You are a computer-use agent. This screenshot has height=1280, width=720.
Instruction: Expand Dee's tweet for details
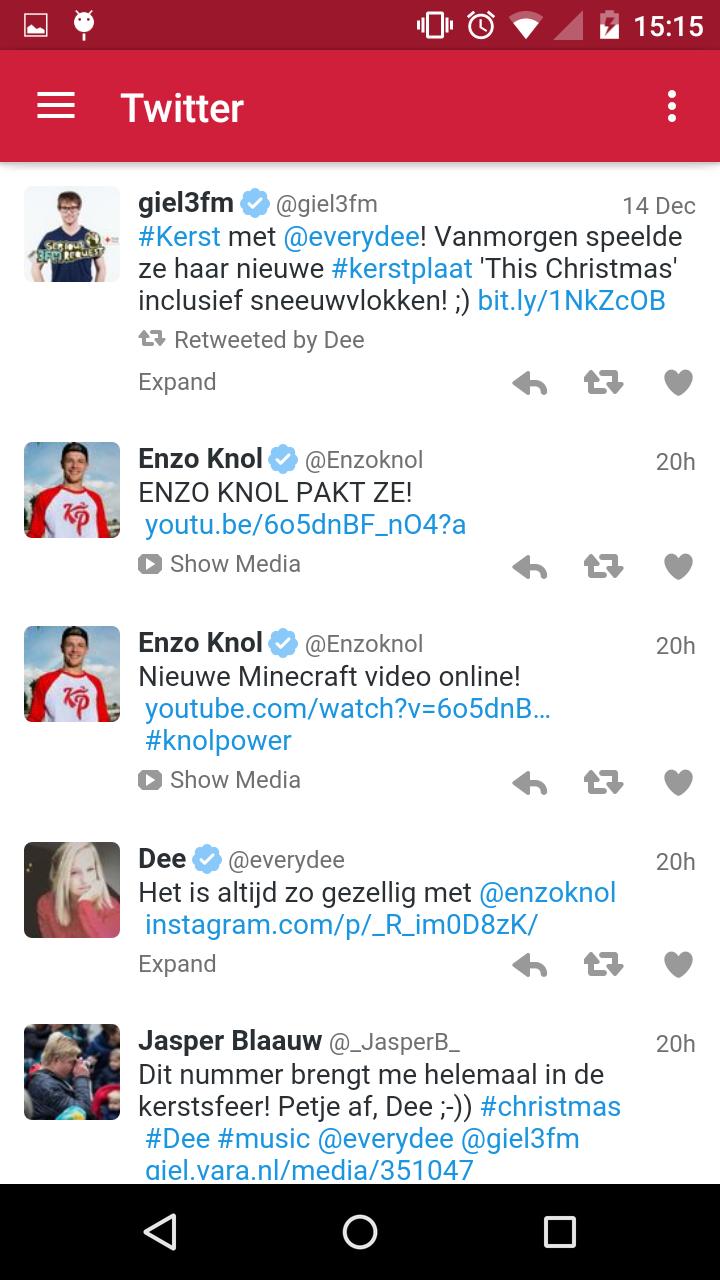point(177,964)
